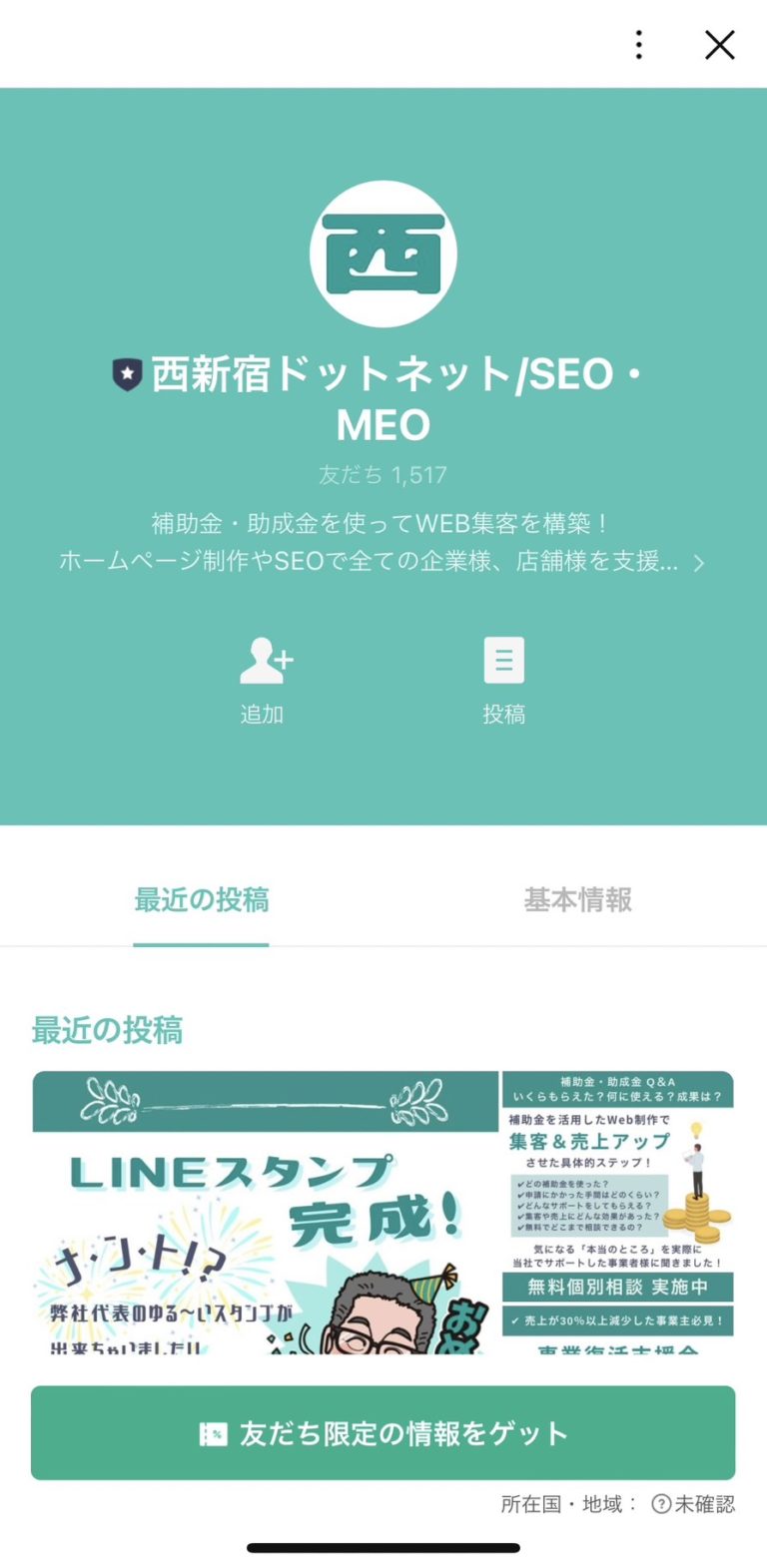The image size is (767, 1568).
Task: Click the 友だち 1,517 follower count
Action: pos(383,475)
